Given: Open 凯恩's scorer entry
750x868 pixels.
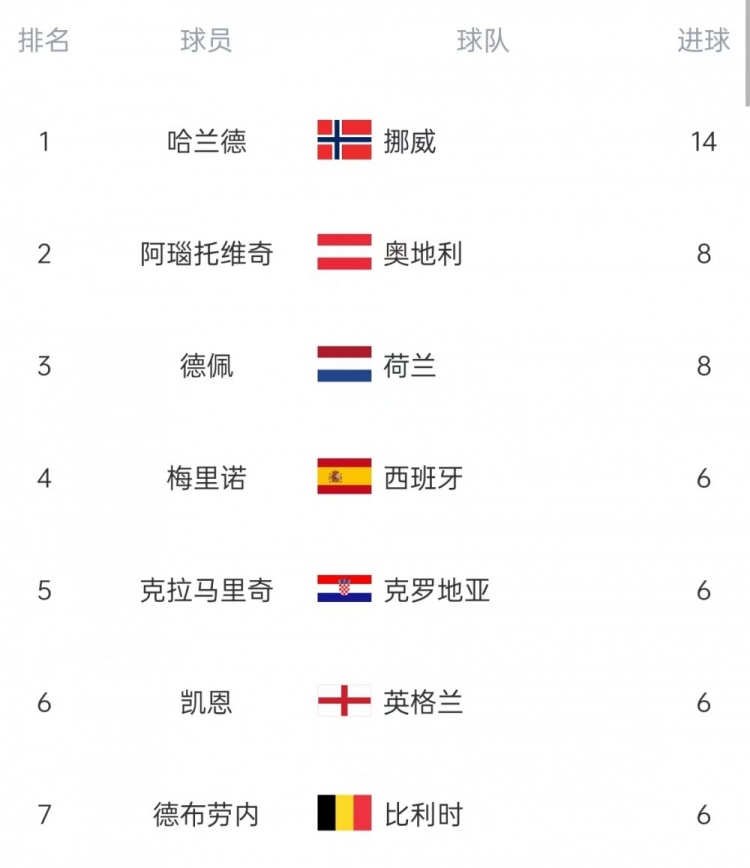Looking at the screenshot, I should click(x=206, y=703).
